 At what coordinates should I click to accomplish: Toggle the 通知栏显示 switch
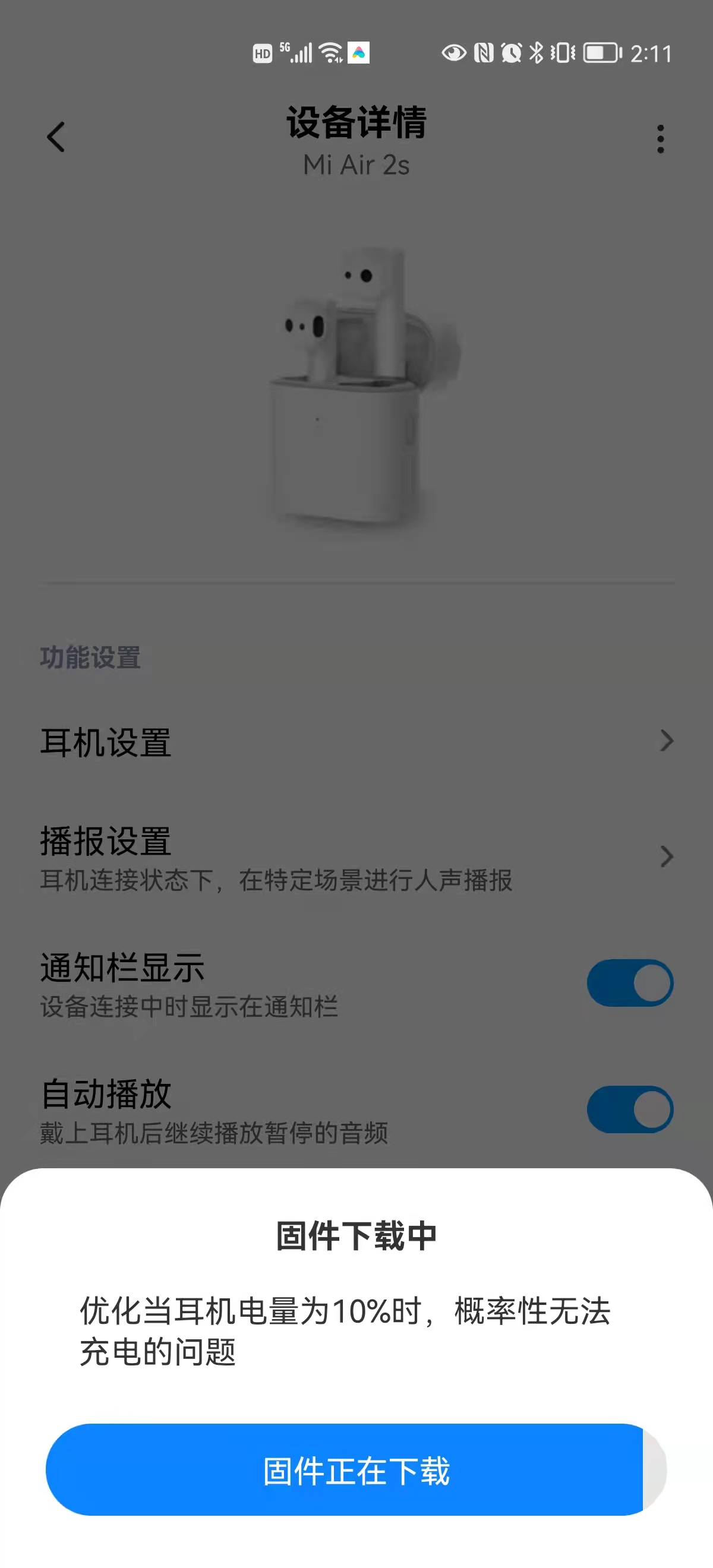pos(630,983)
